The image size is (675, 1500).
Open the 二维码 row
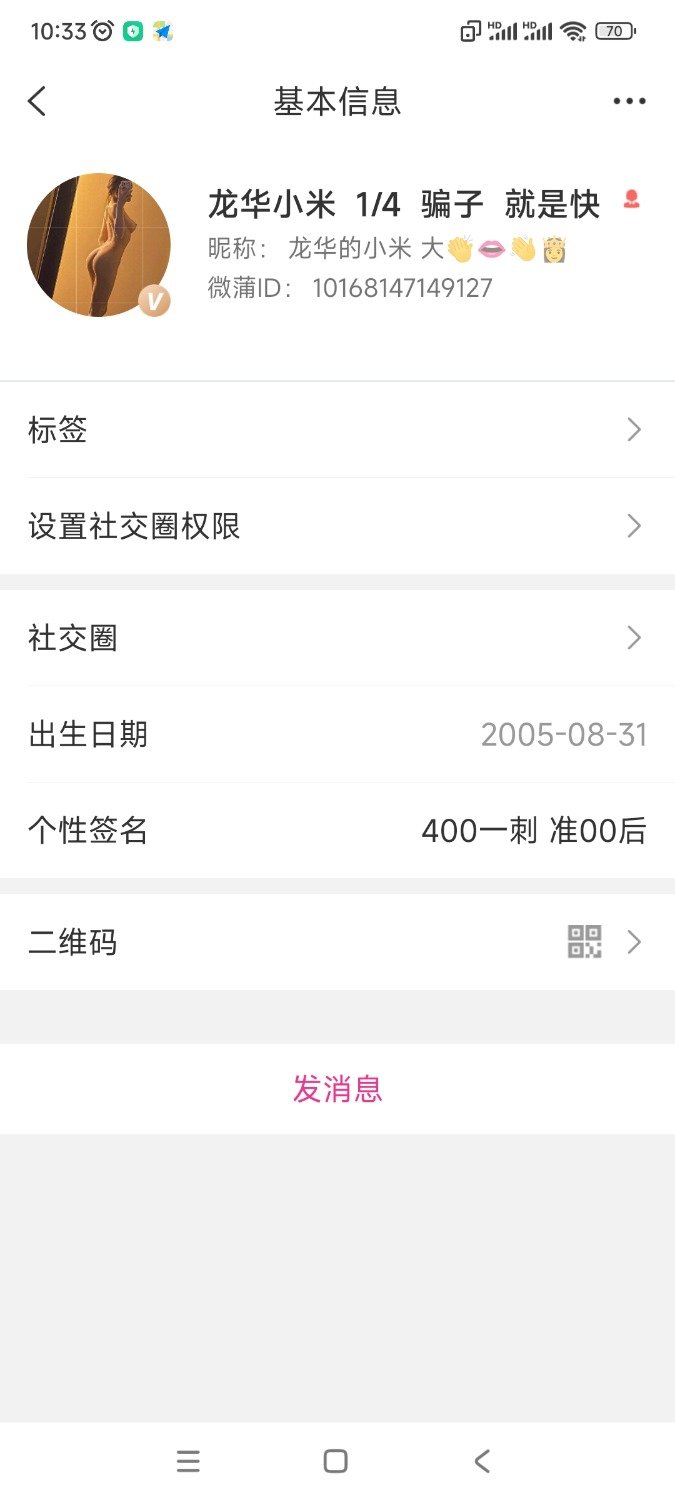tap(337, 942)
